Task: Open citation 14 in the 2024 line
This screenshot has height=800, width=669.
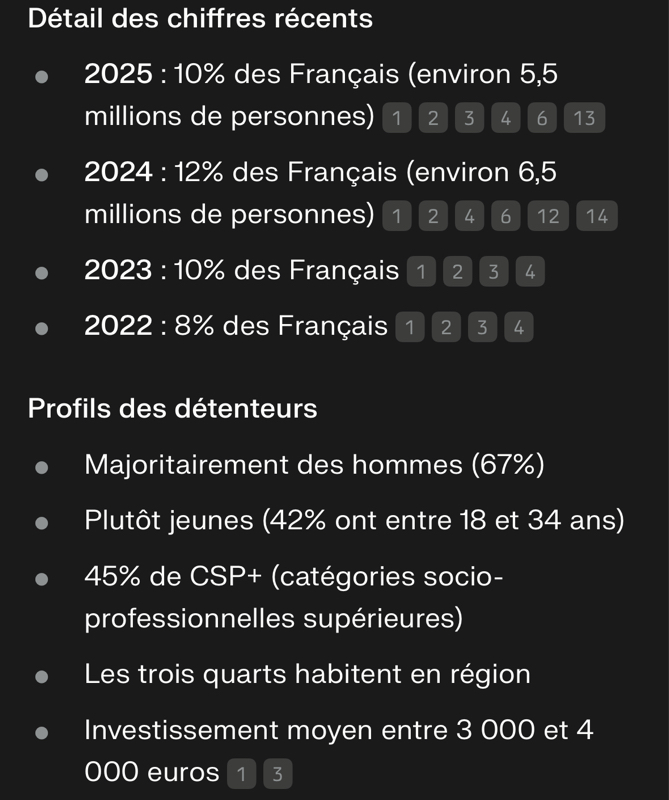Action: pyautogui.click(x=597, y=215)
